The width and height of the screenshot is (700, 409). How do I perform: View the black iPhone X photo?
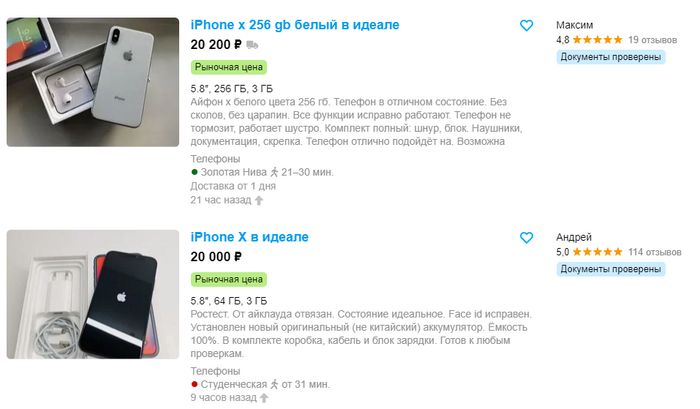click(x=93, y=294)
